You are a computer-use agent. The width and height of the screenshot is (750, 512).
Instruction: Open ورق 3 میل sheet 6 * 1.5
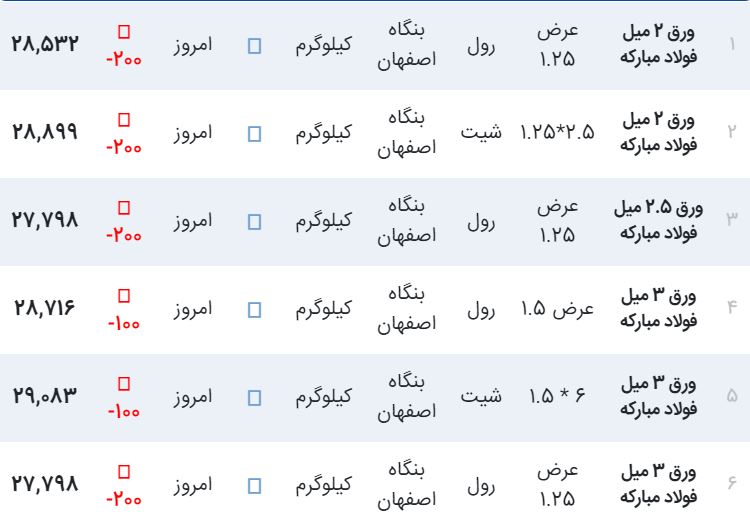[658, 397]
